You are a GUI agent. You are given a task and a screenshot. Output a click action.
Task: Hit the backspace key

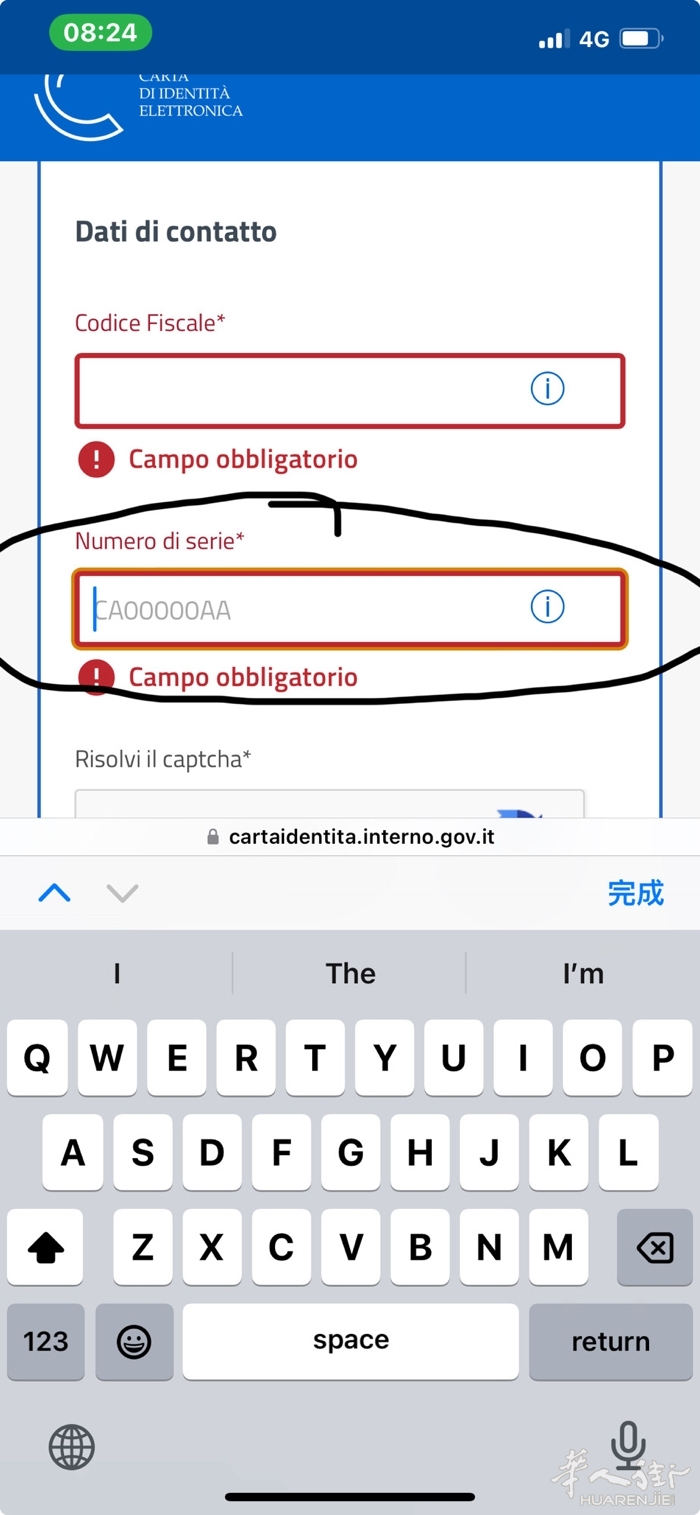654,1247
